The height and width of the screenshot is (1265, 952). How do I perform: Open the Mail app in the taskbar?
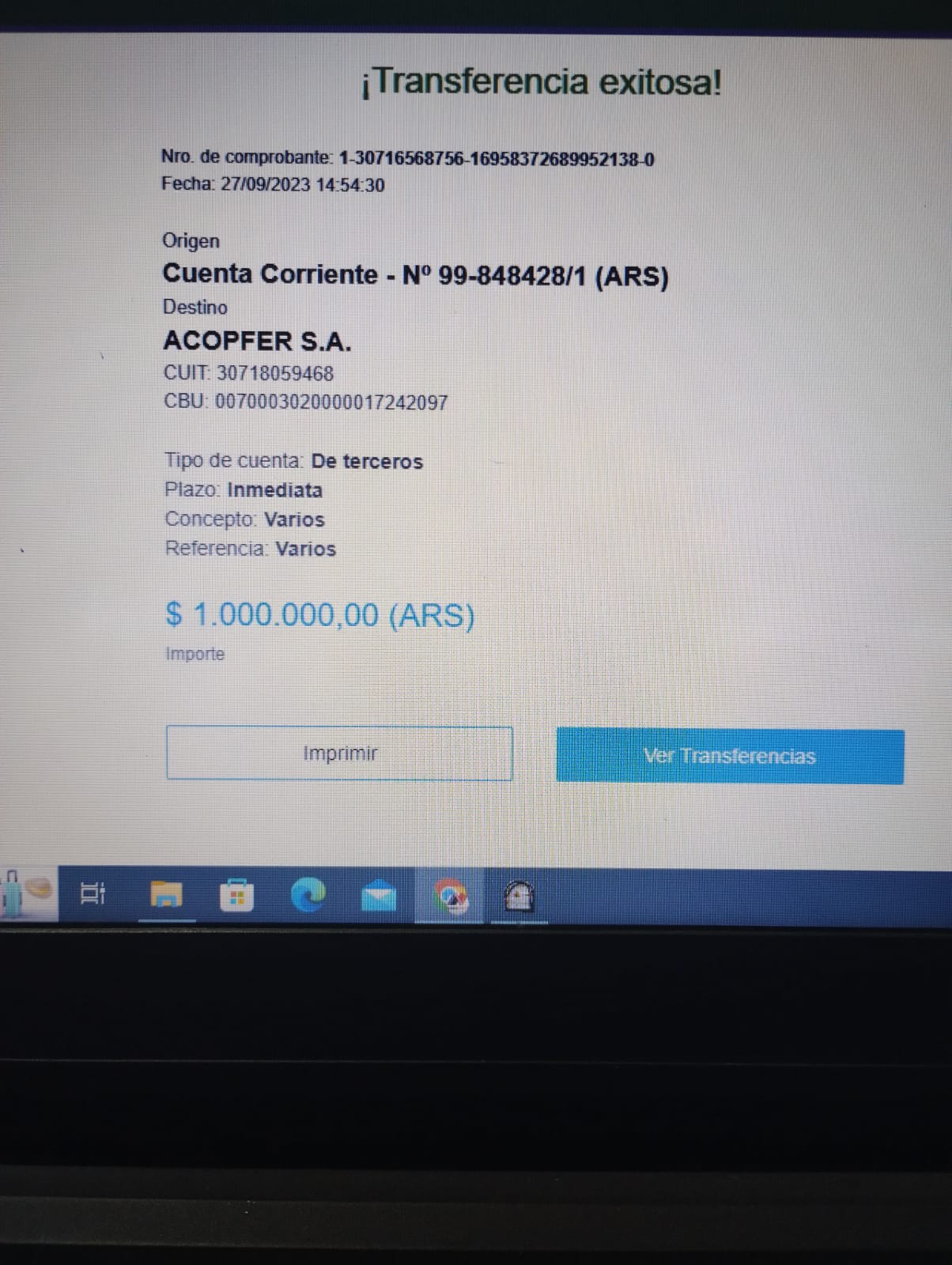pyautogui.click(x=379, y=897)
